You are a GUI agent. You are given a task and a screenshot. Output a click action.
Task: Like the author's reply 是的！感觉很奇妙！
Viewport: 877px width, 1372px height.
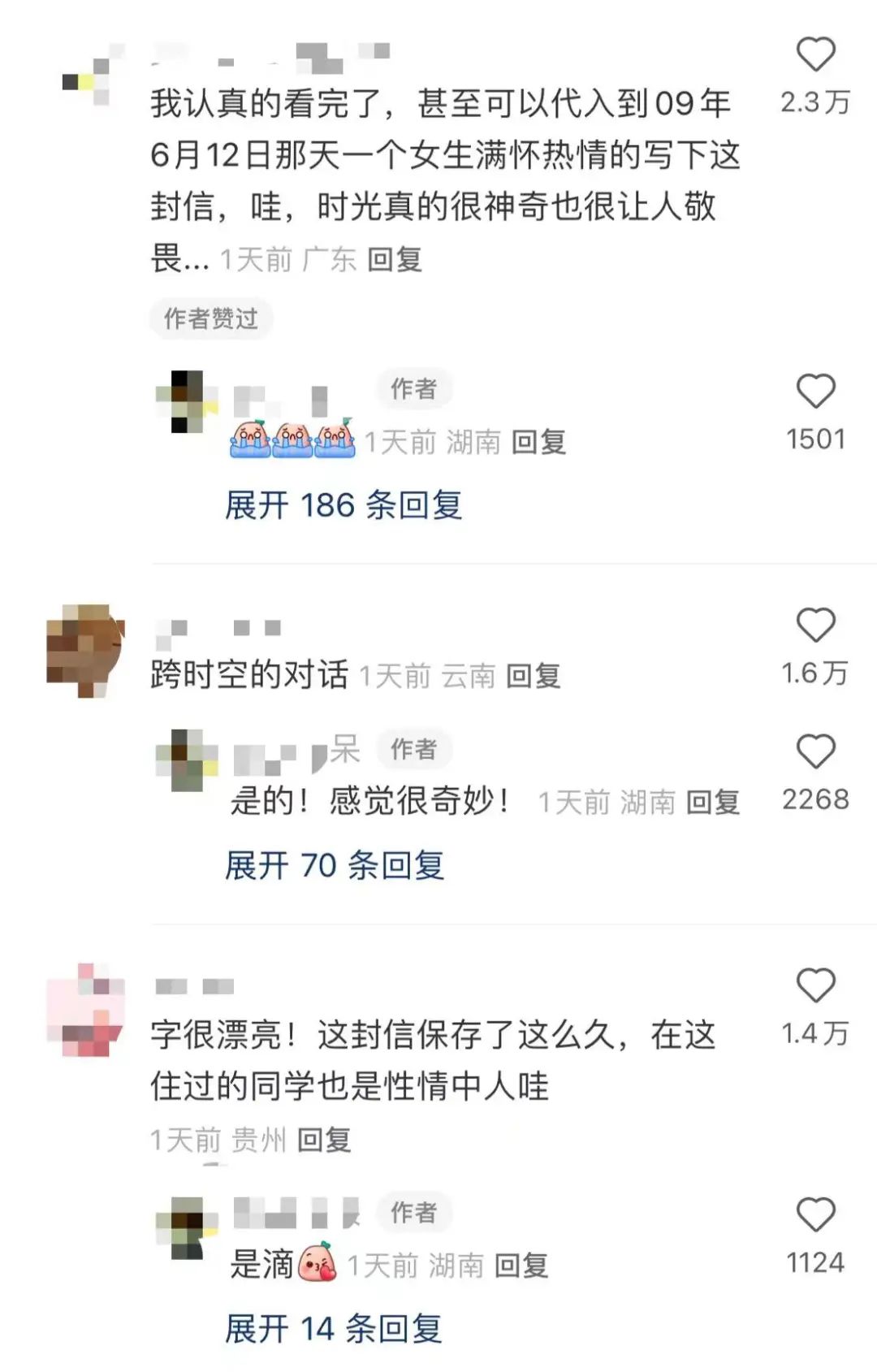tap(815, 752)
